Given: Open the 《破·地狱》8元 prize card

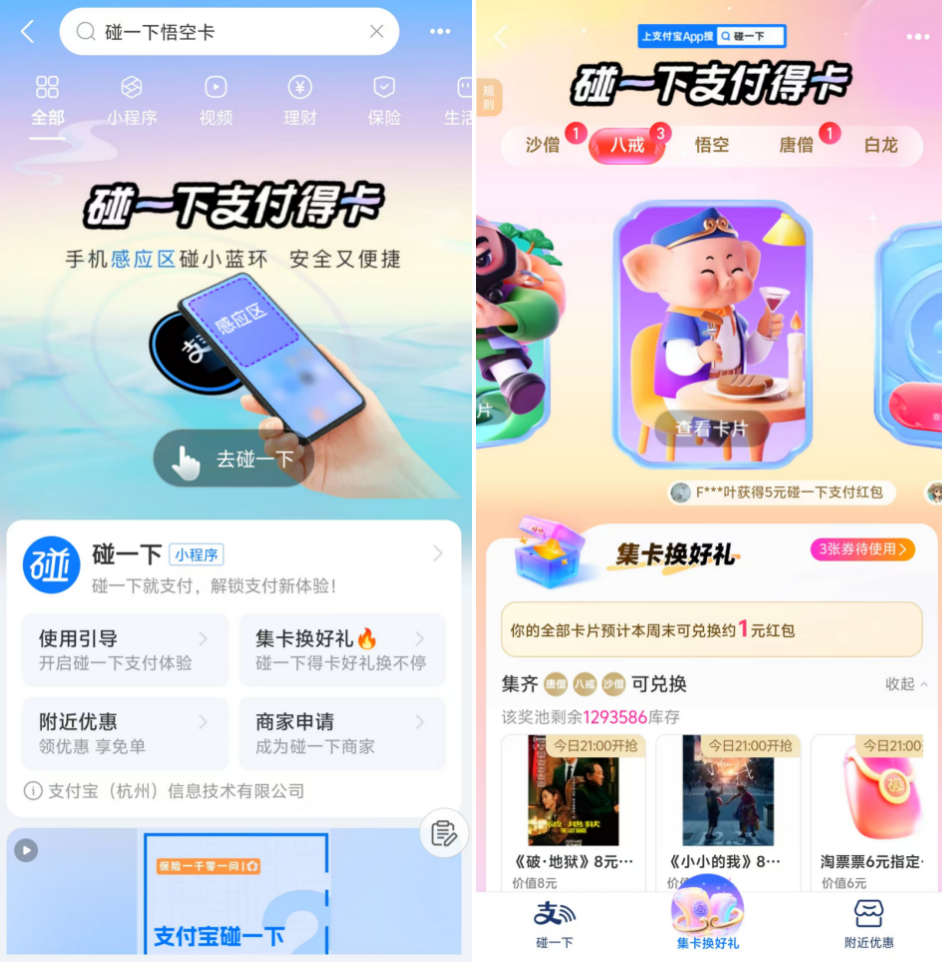Looking at the screenshot, I should [573, 810].
